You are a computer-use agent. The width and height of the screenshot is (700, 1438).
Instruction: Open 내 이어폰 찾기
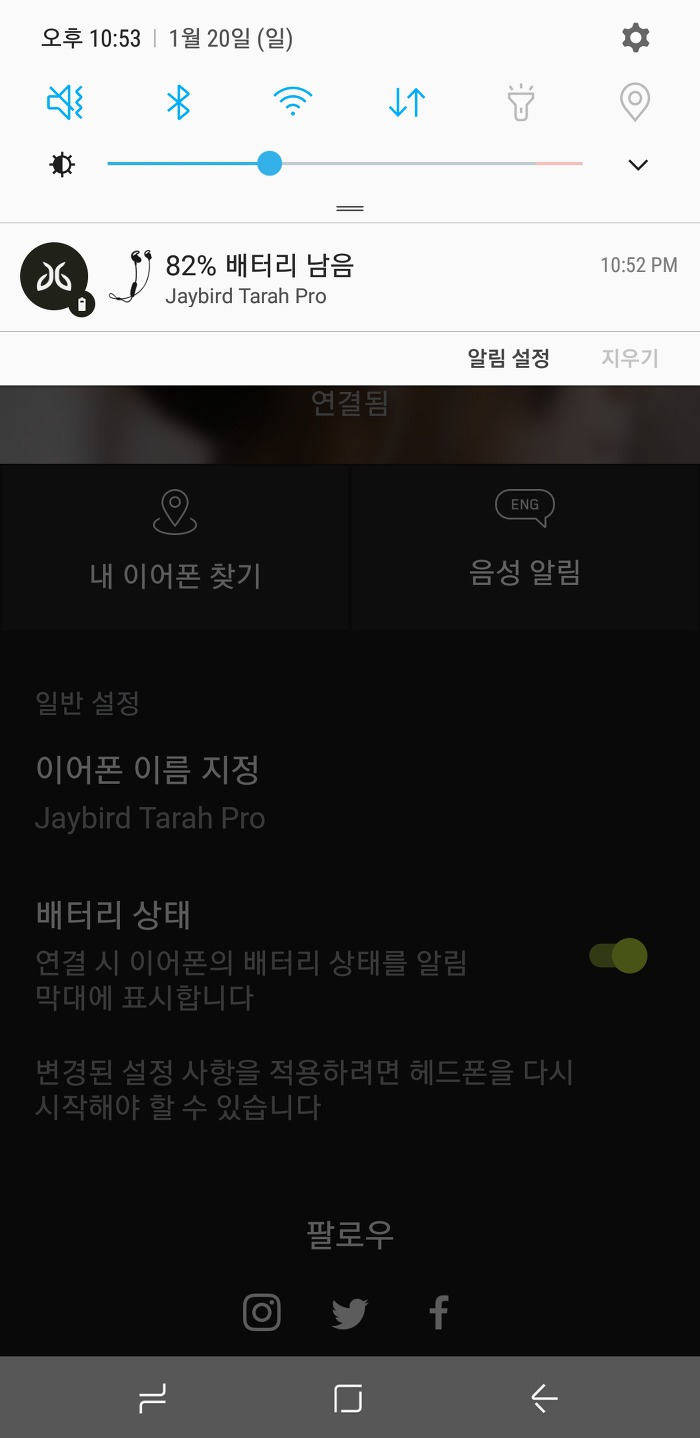click(175, 547)
